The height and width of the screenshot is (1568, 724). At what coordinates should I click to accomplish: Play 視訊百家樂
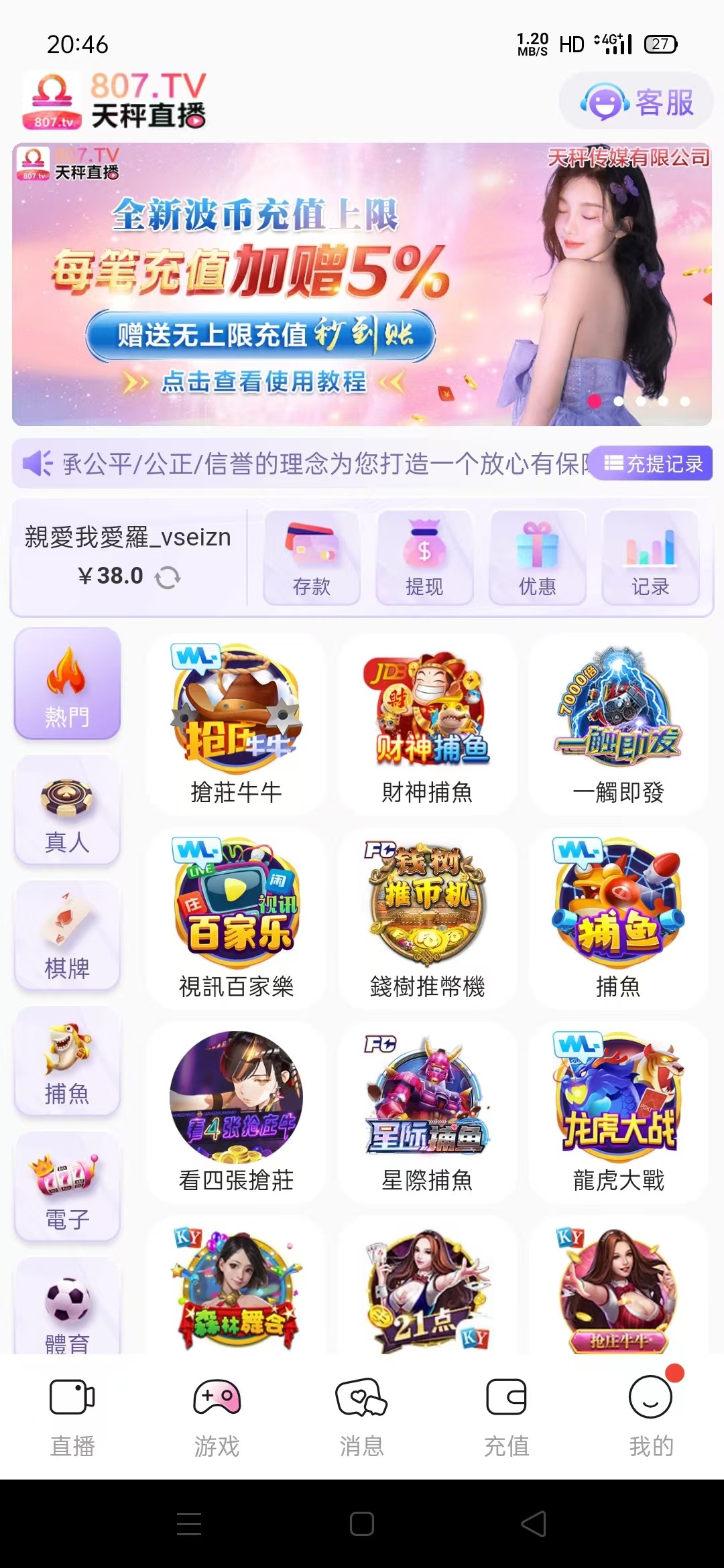tap(236, 918)
